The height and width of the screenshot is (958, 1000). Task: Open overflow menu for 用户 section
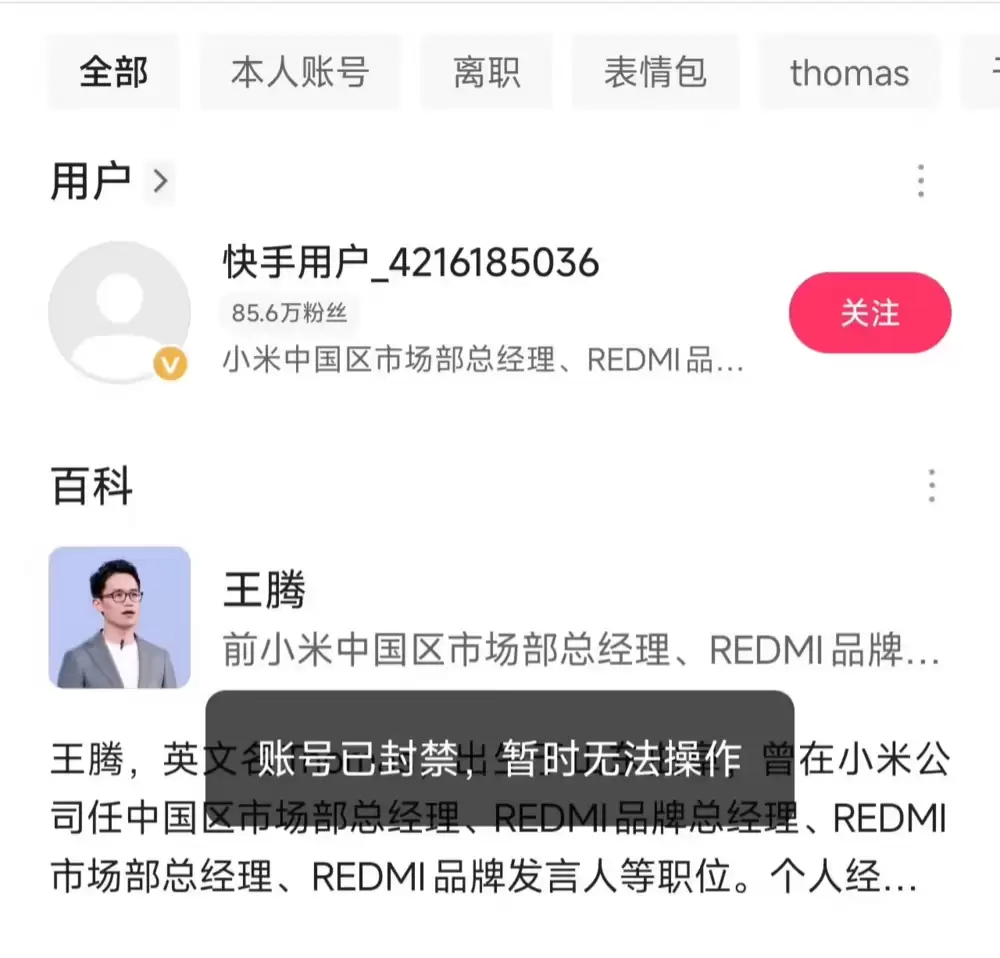coord(920,181)
